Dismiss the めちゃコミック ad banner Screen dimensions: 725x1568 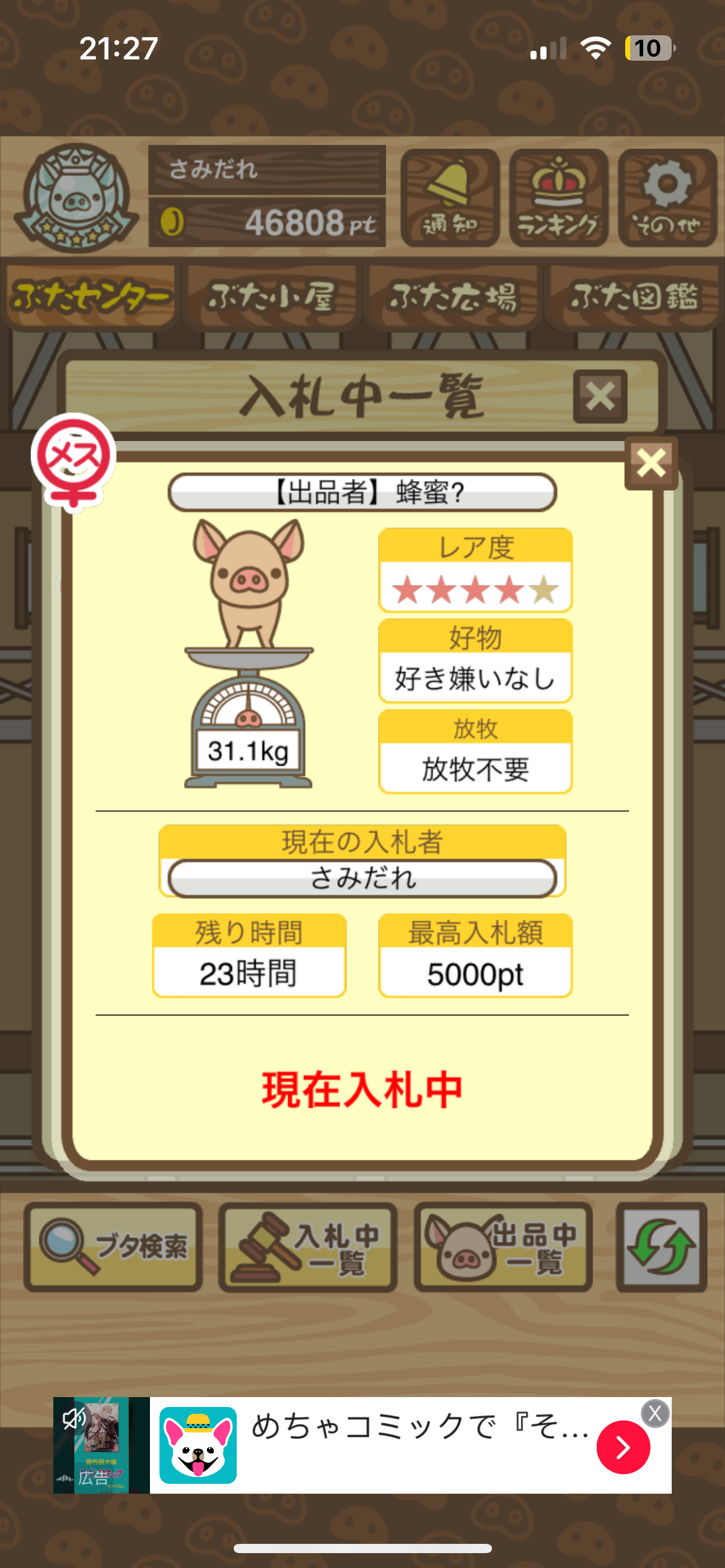point(655,1413)
